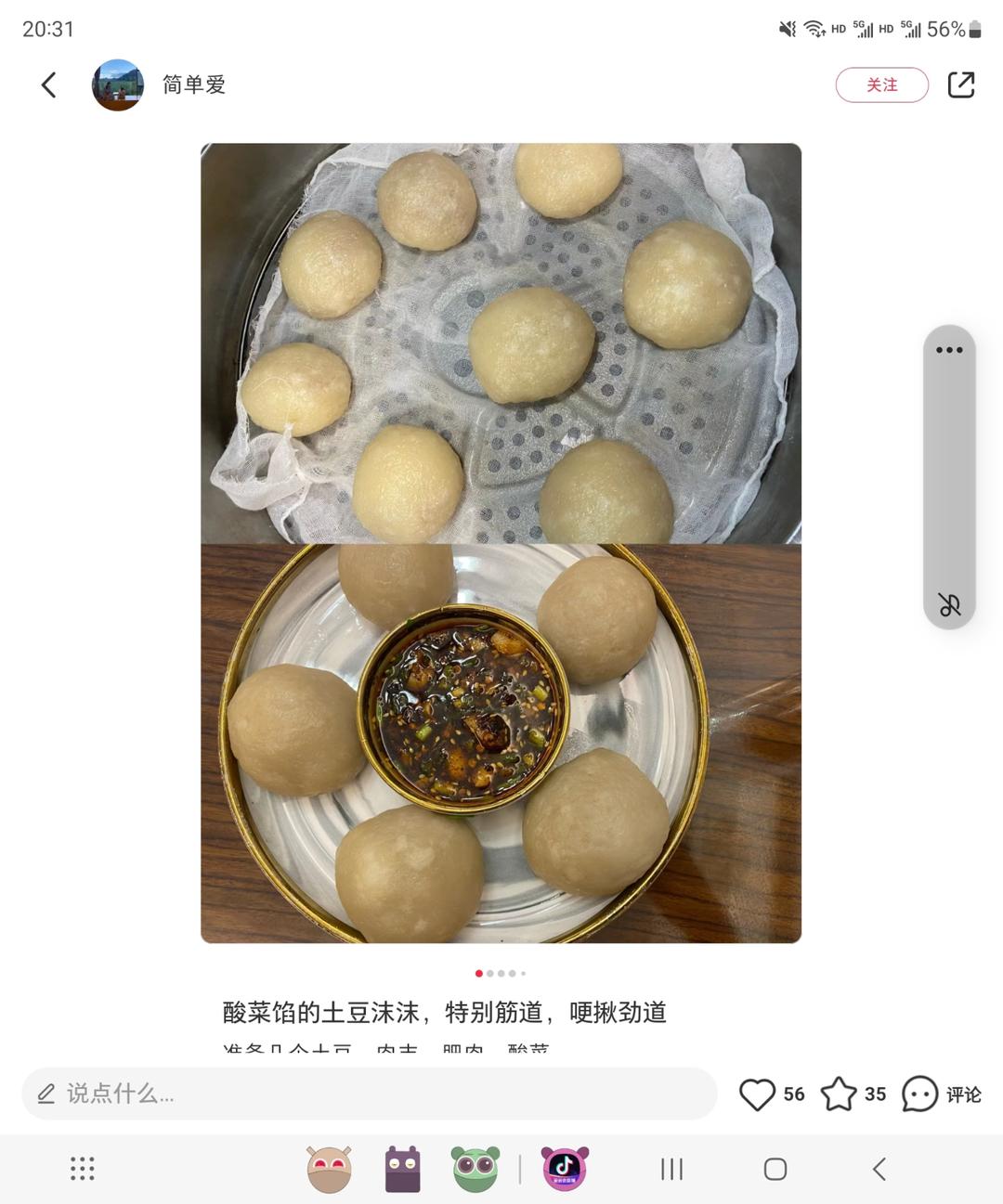This screenshot has width=1003, height=1204.
Task: Open the three-dot edge panel menu
Action: point(948,350)
